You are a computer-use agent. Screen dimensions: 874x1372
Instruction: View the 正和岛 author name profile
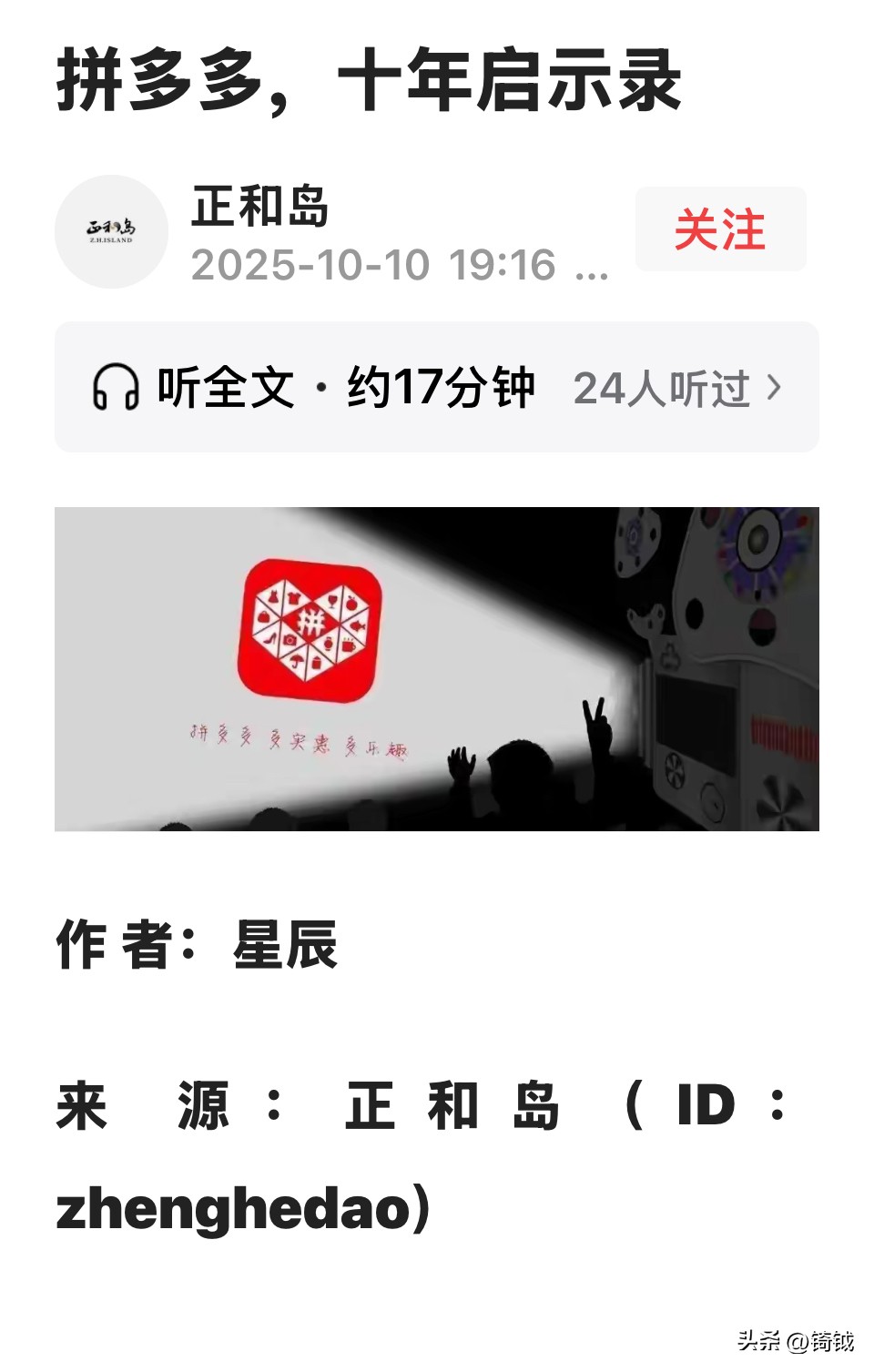[260, 206]
